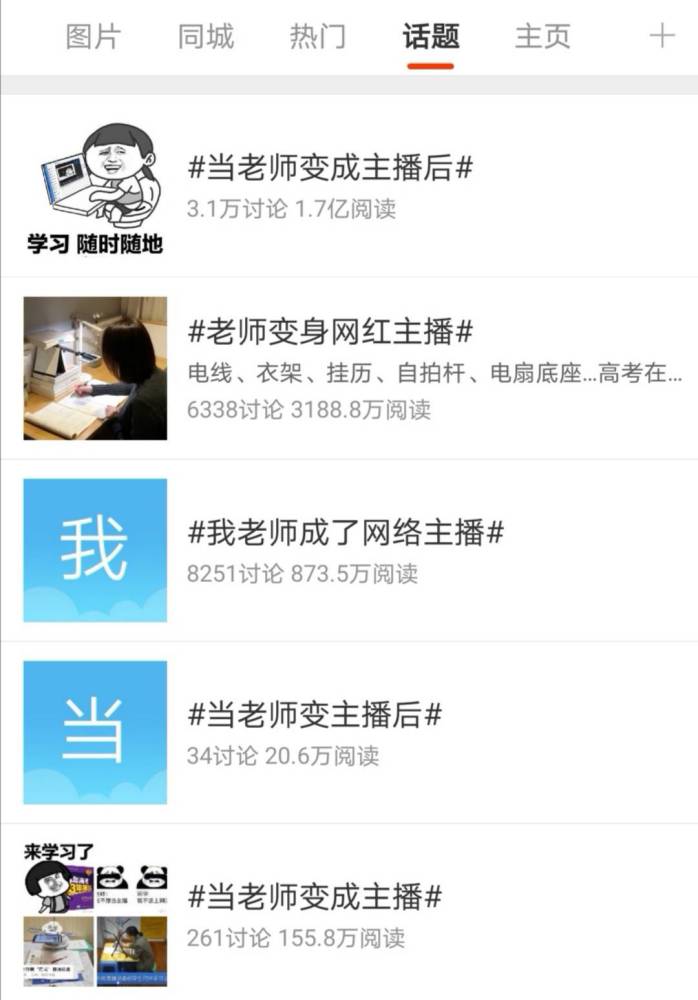This screenshot has width=698, height=1000.
Task: Open topic #当老师变主播后#
Action: tap(315, 715)
